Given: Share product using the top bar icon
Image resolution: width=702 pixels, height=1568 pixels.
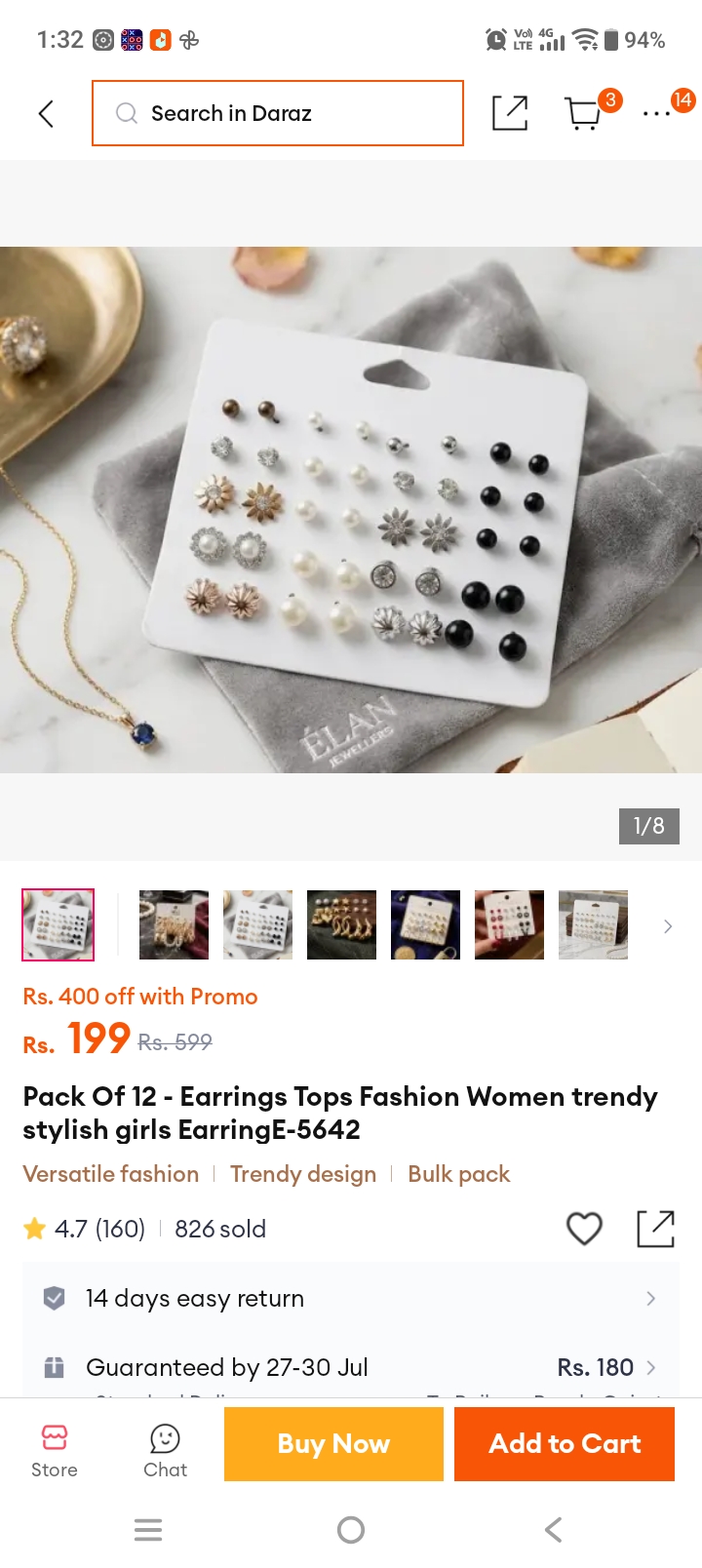Looking at the screenshot, I should click(x=510, y=113).
